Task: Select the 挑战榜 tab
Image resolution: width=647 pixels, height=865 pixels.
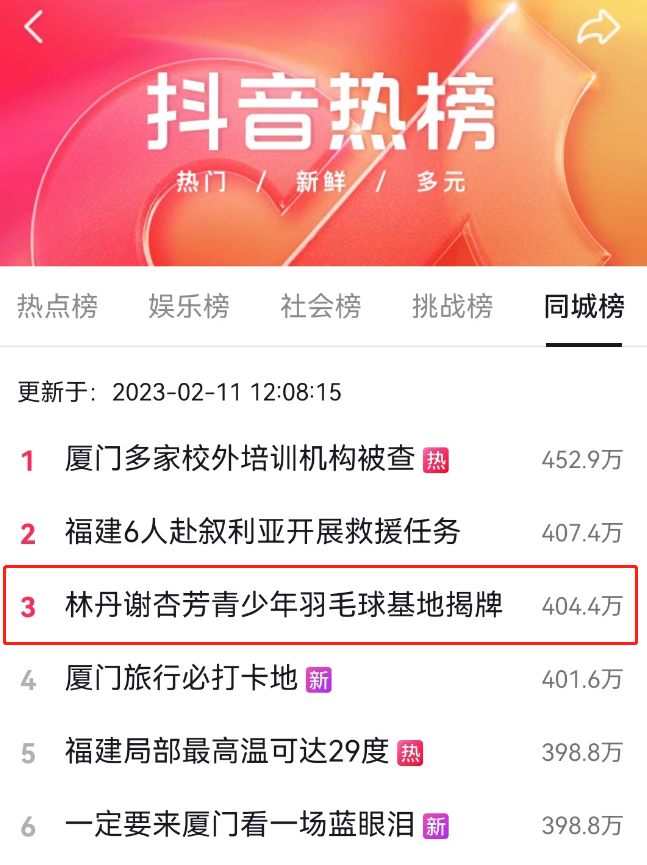Action: coord(452,306)
